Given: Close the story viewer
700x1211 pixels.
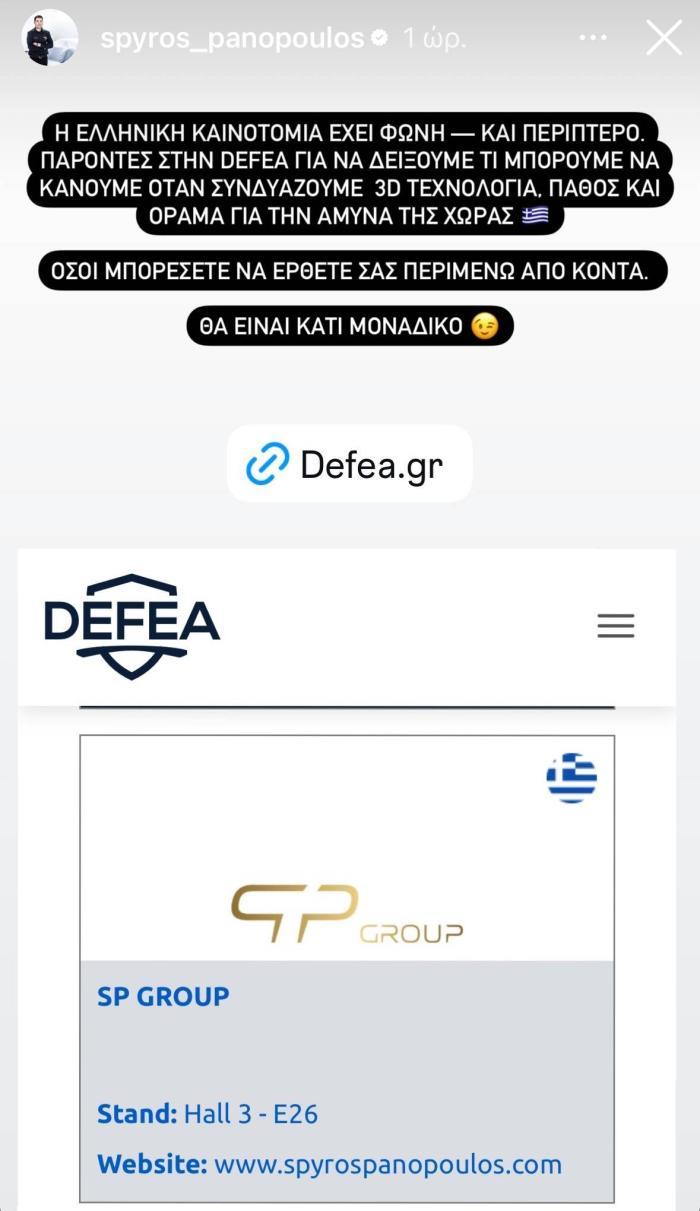Looking at the screenshot, I should tap(664, 38).
